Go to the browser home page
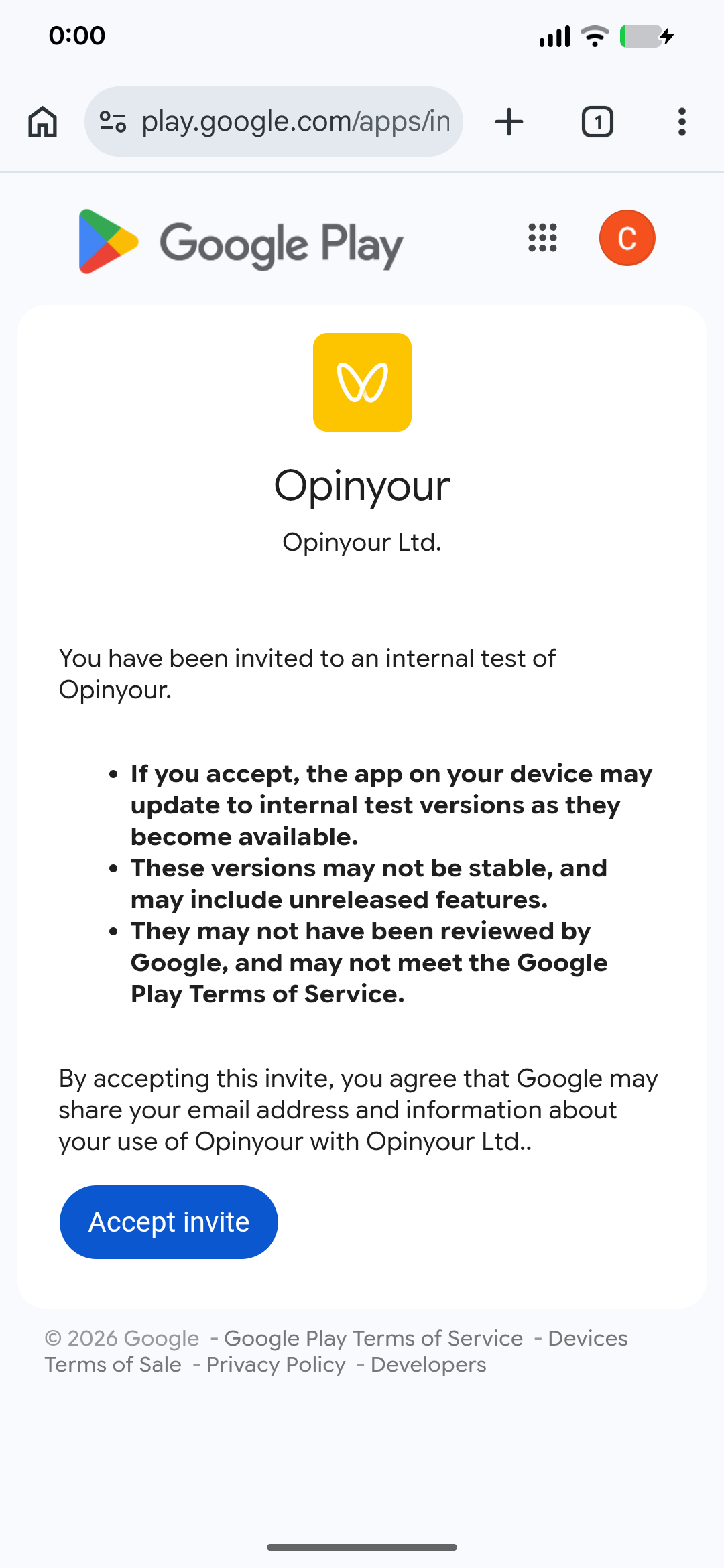This screenshot has height=1568, width=724. [x=43, y=122]
